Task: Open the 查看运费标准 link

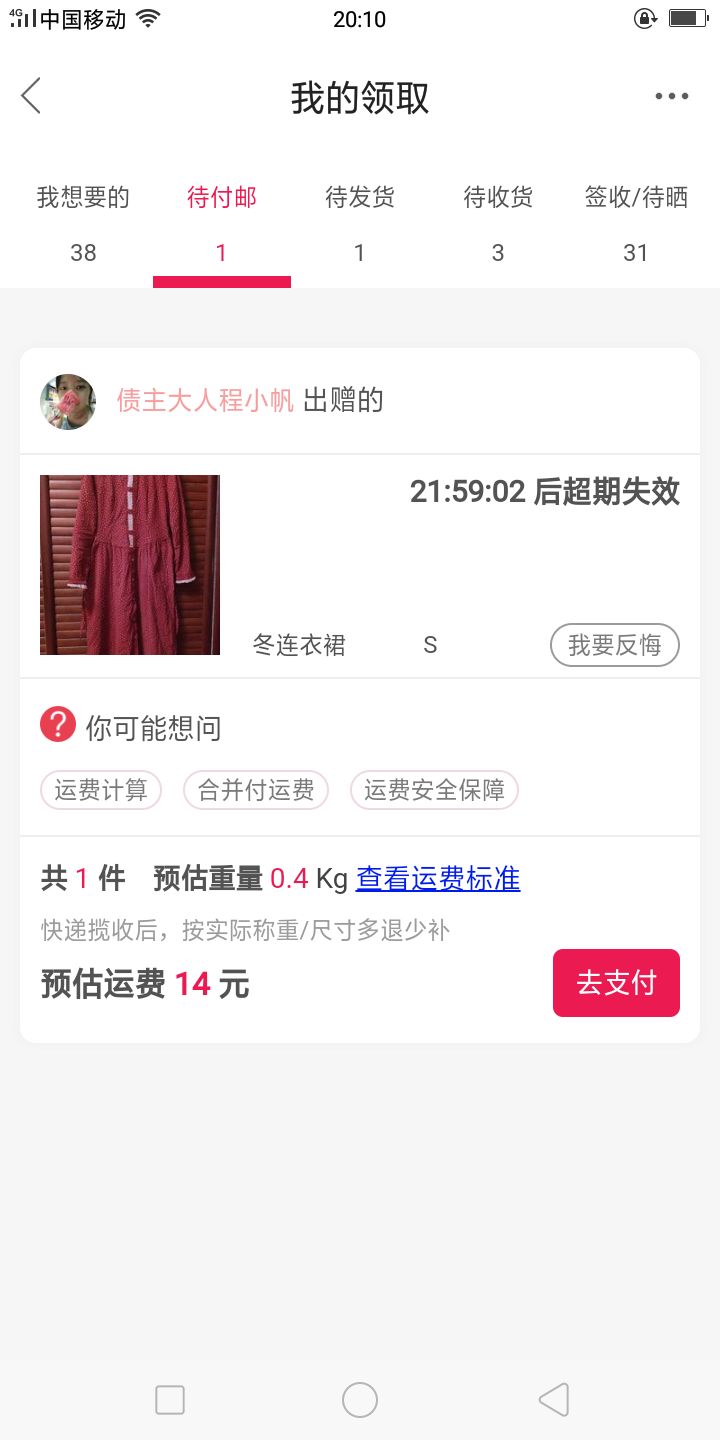Action: [x=438, y=879]
